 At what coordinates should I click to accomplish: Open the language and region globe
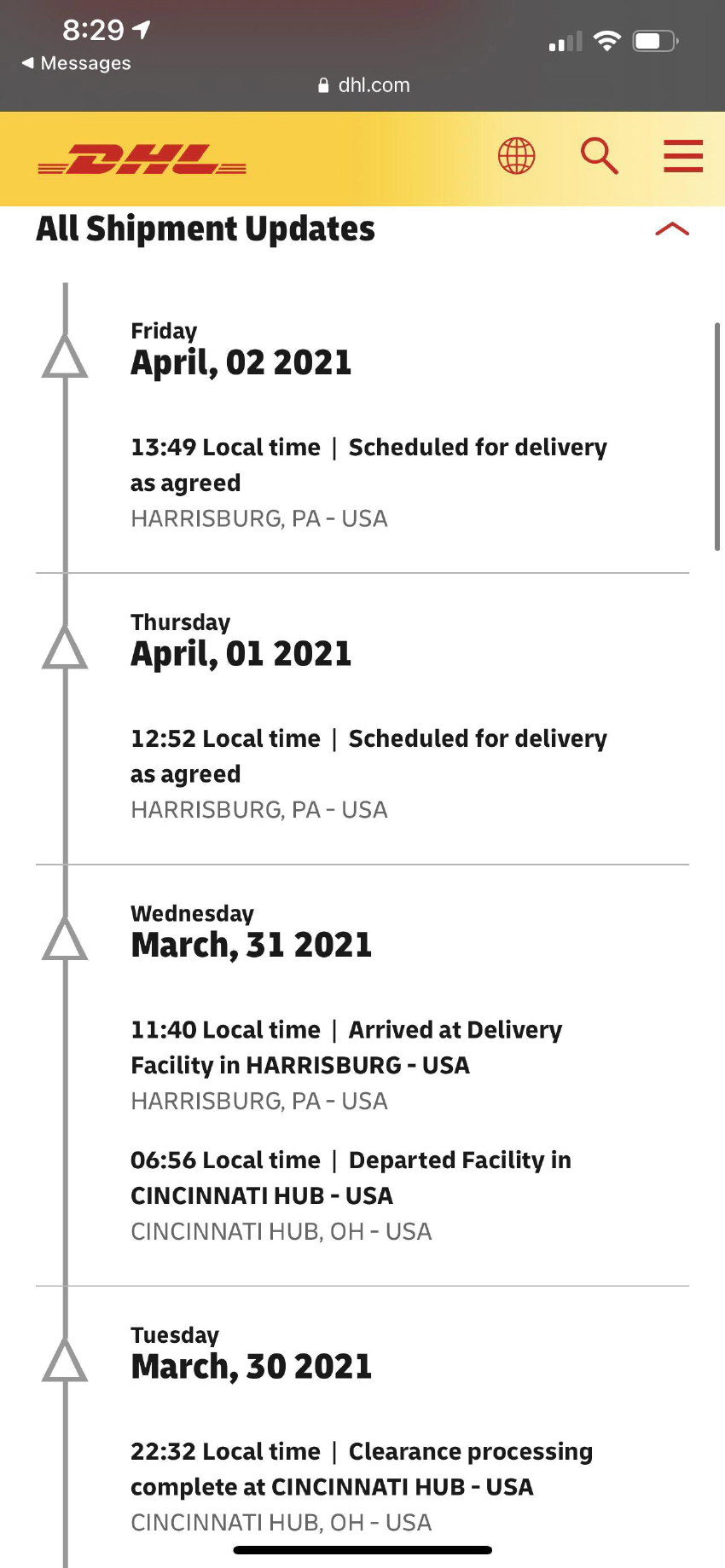[x=516, y=156]
